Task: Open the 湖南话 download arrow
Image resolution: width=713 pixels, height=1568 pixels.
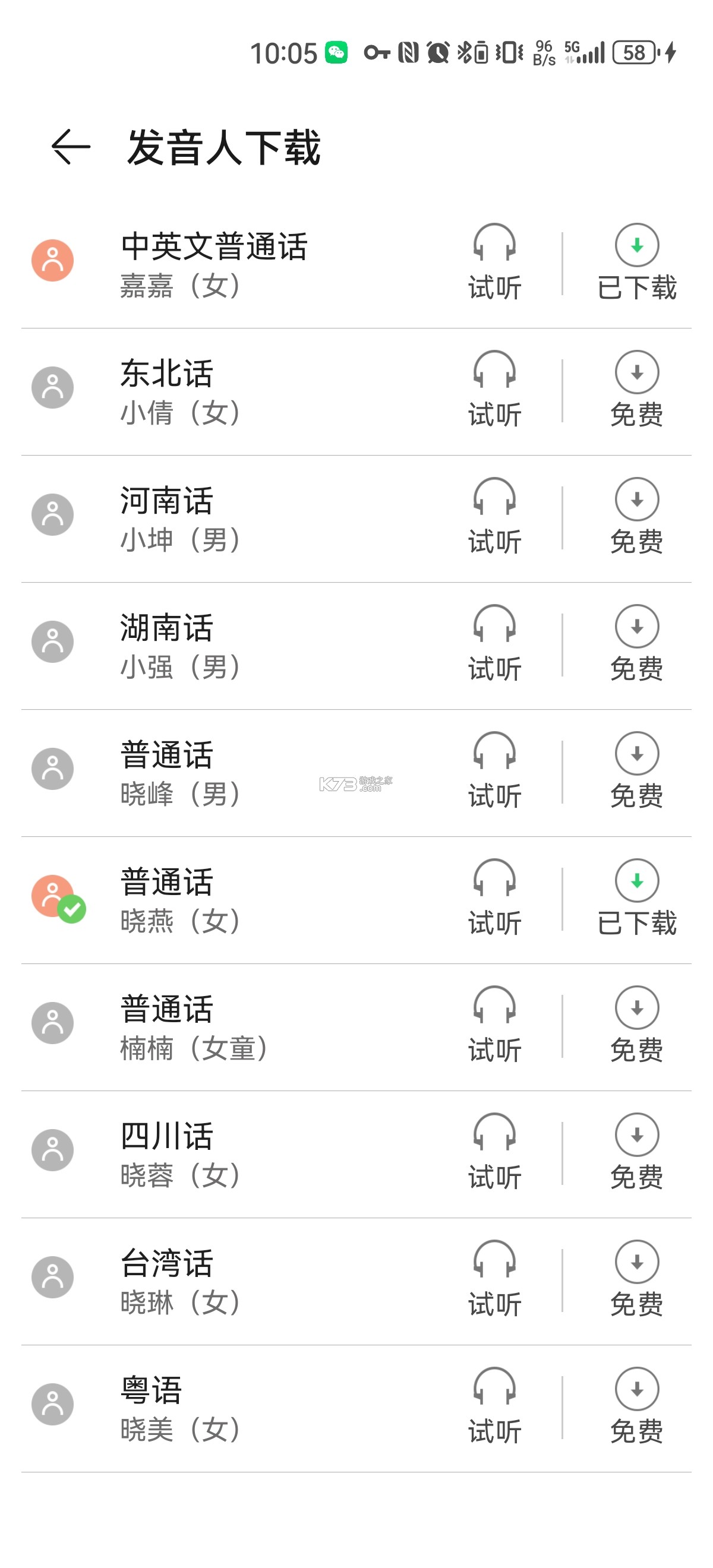Action: [x=637, y=630]
